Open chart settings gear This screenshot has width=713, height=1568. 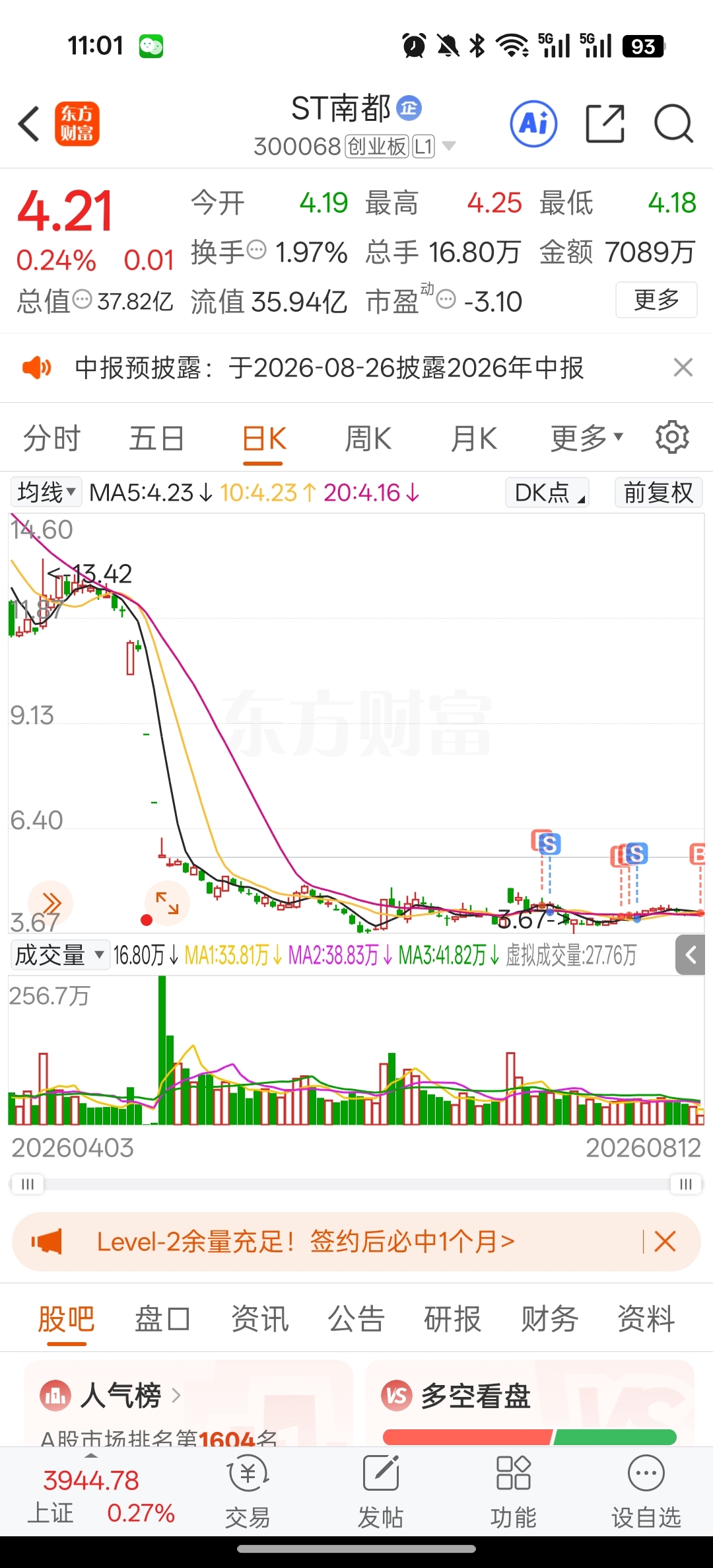672,437
